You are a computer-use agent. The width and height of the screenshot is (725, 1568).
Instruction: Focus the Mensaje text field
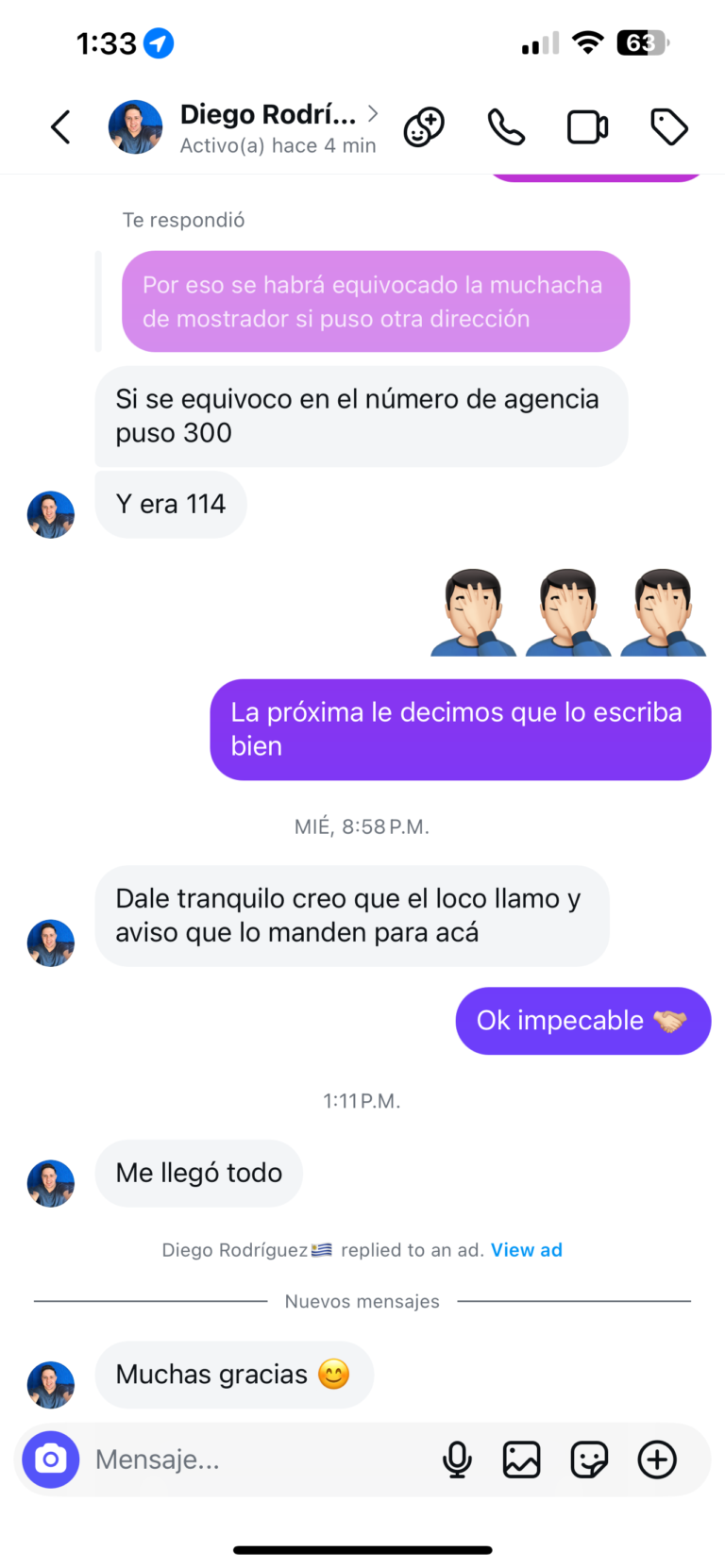255,1460
